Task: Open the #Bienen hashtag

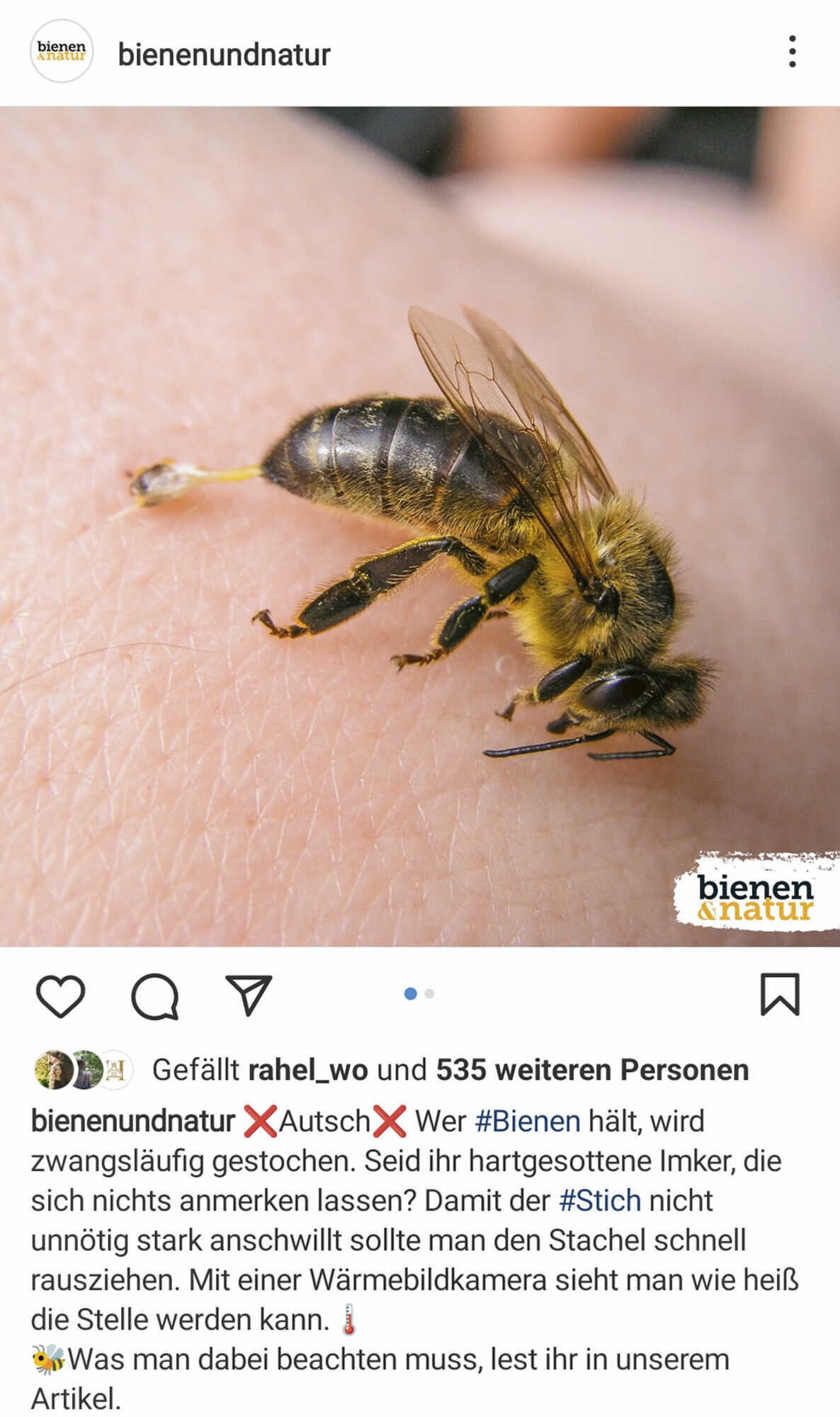Action: (527, 1122)
